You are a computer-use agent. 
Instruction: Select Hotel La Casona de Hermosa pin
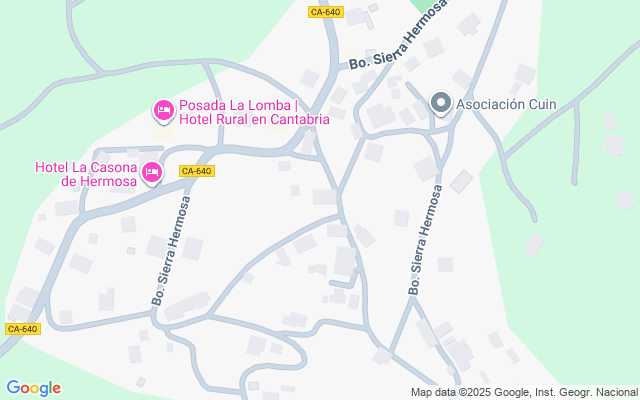click(152, 174)
